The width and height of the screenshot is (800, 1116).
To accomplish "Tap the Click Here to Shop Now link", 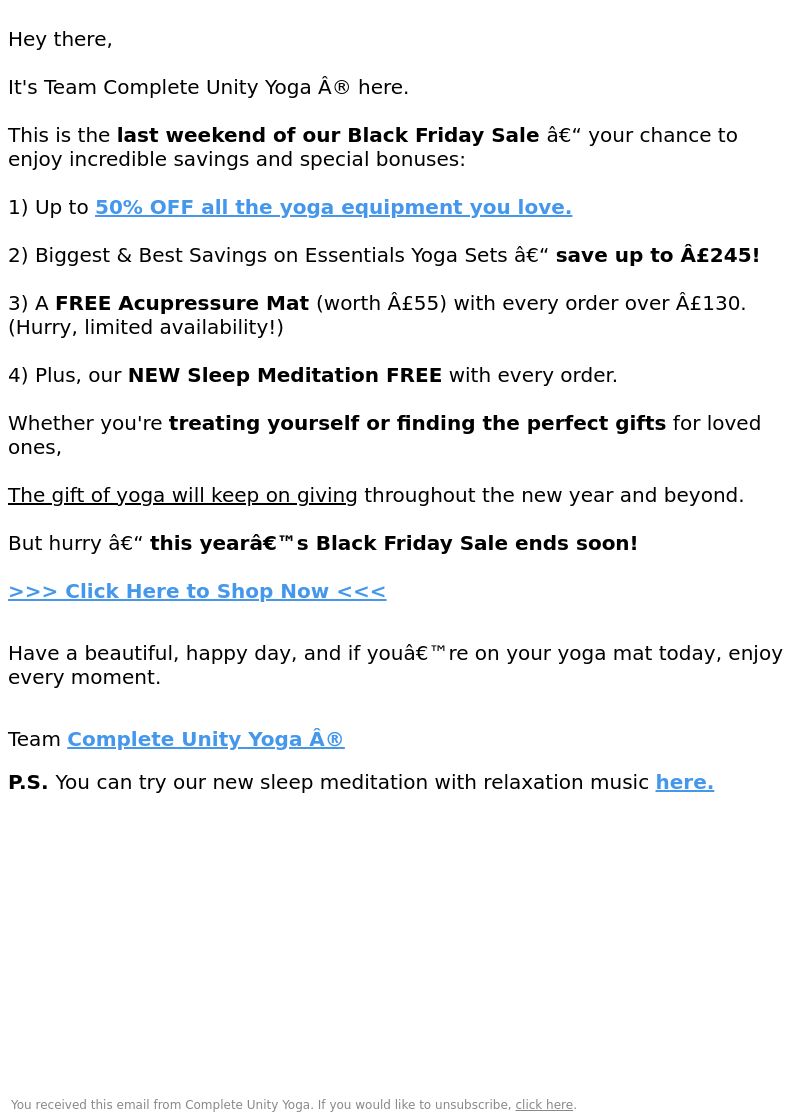I will click(x=197, y=591).
